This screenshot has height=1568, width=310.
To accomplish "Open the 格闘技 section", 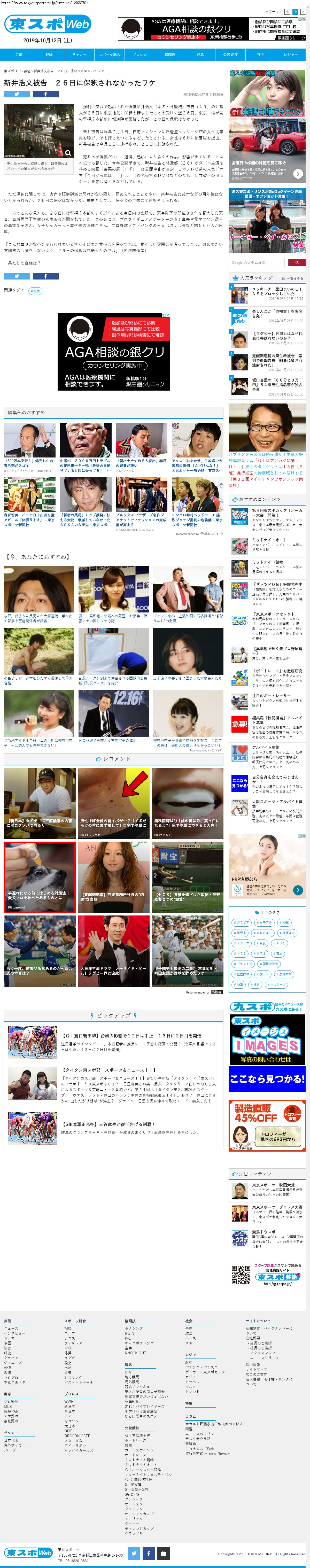I will (170, 55).
